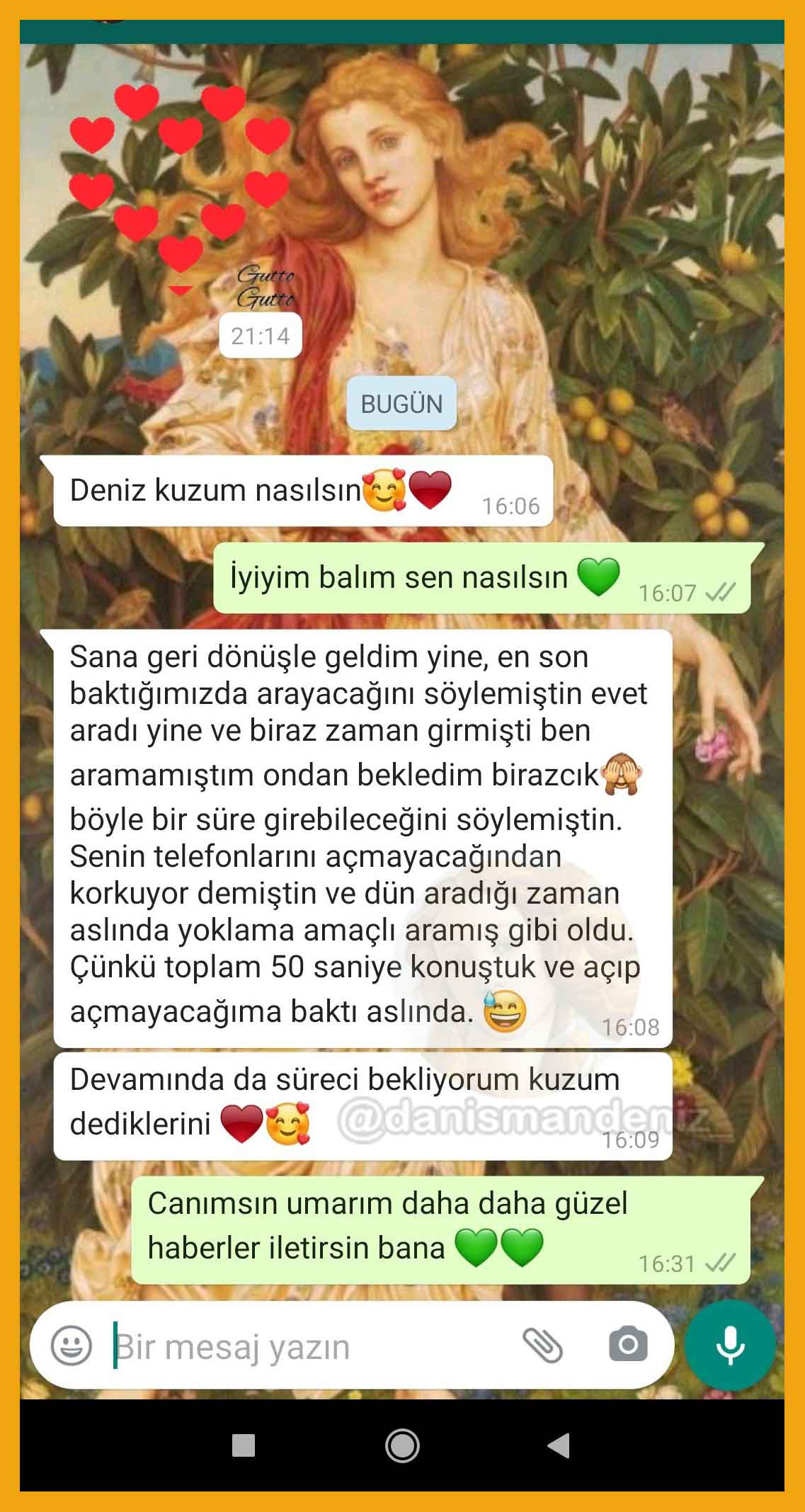Screen dimensions: 805x1512
Task: Focus the "Bir mesaj yazın" message field
Action: pyautogui.click(x=304, y=1347)
